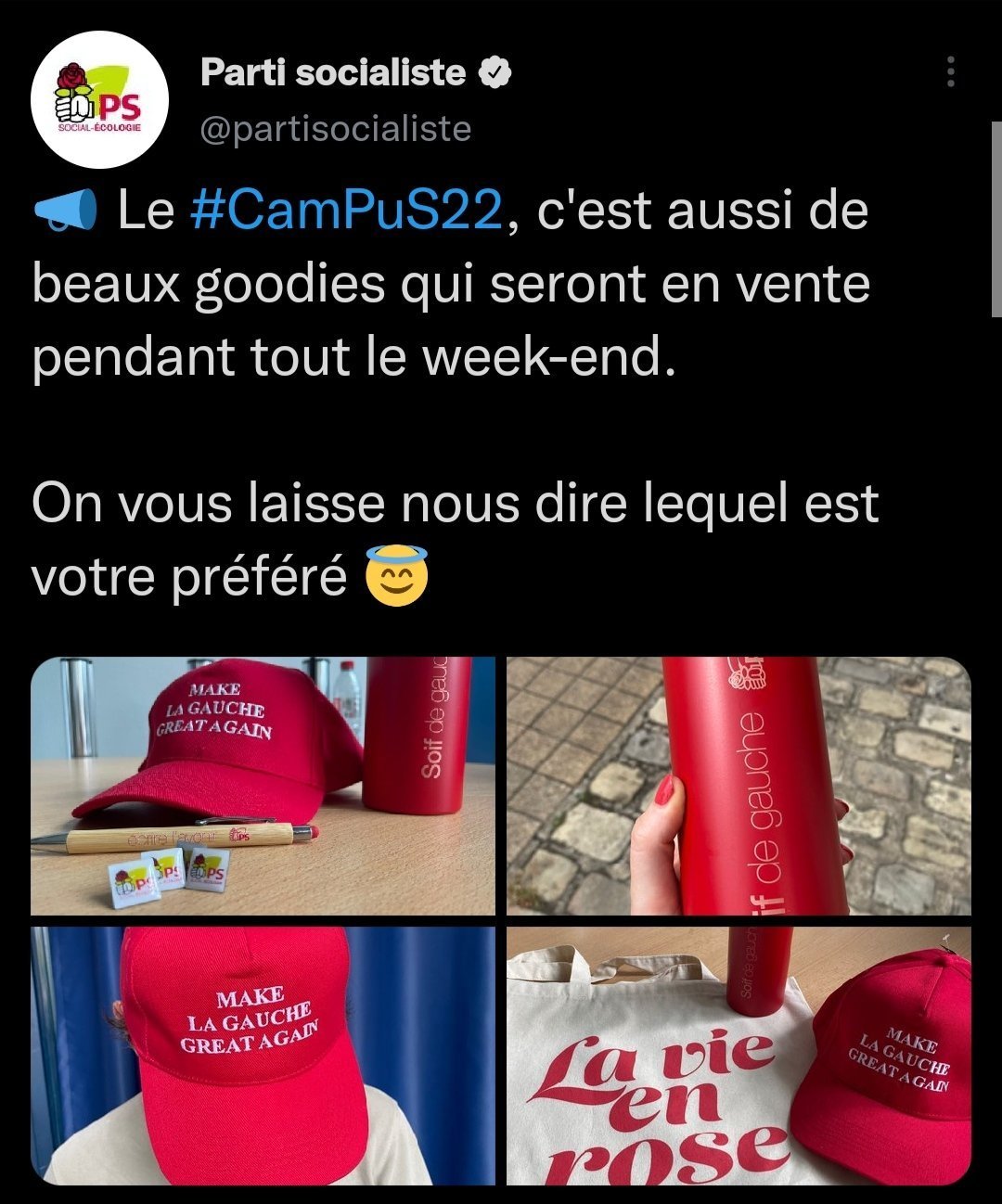Image resolution: width=1002 pixels, height=1204 pixels.
Task: View the photo of hand holding red bottle
Action: click(739, 786)
